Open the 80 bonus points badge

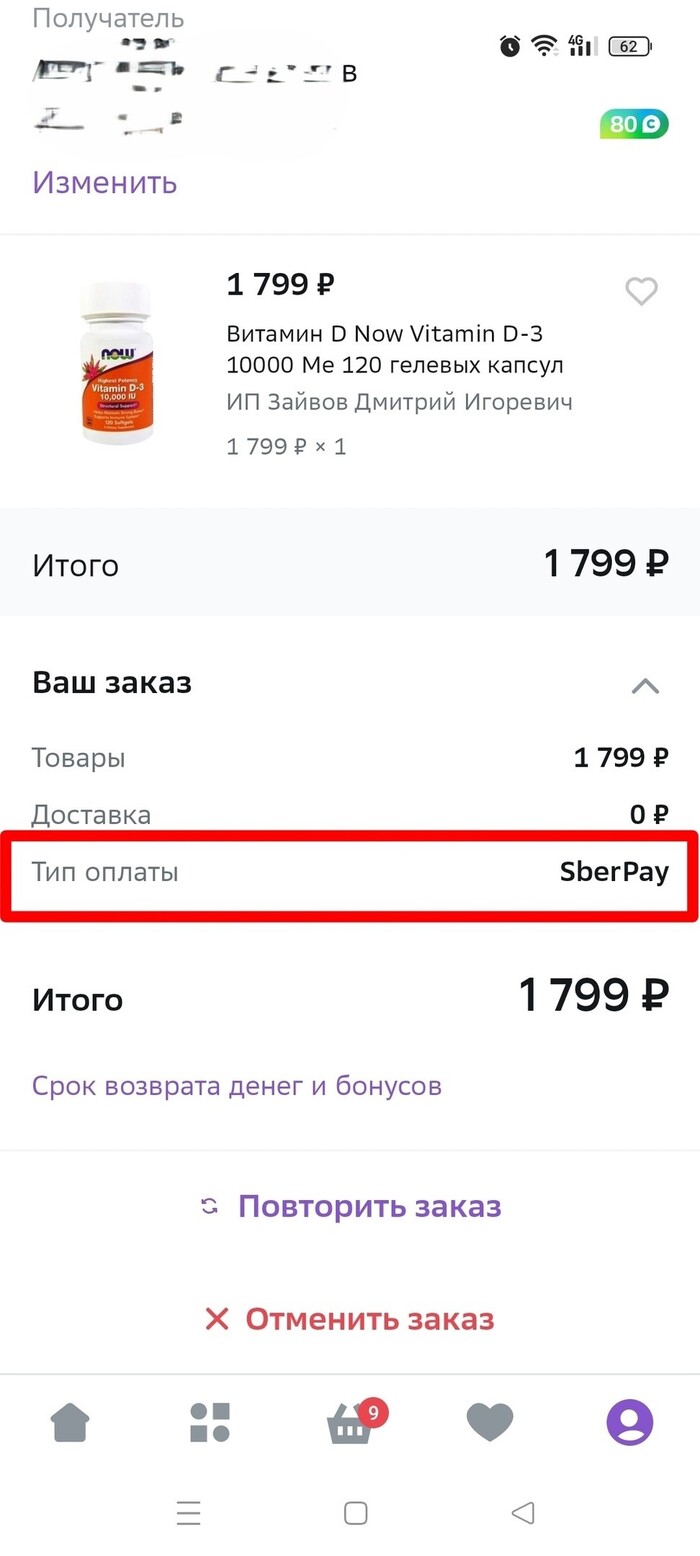(633, 124)
